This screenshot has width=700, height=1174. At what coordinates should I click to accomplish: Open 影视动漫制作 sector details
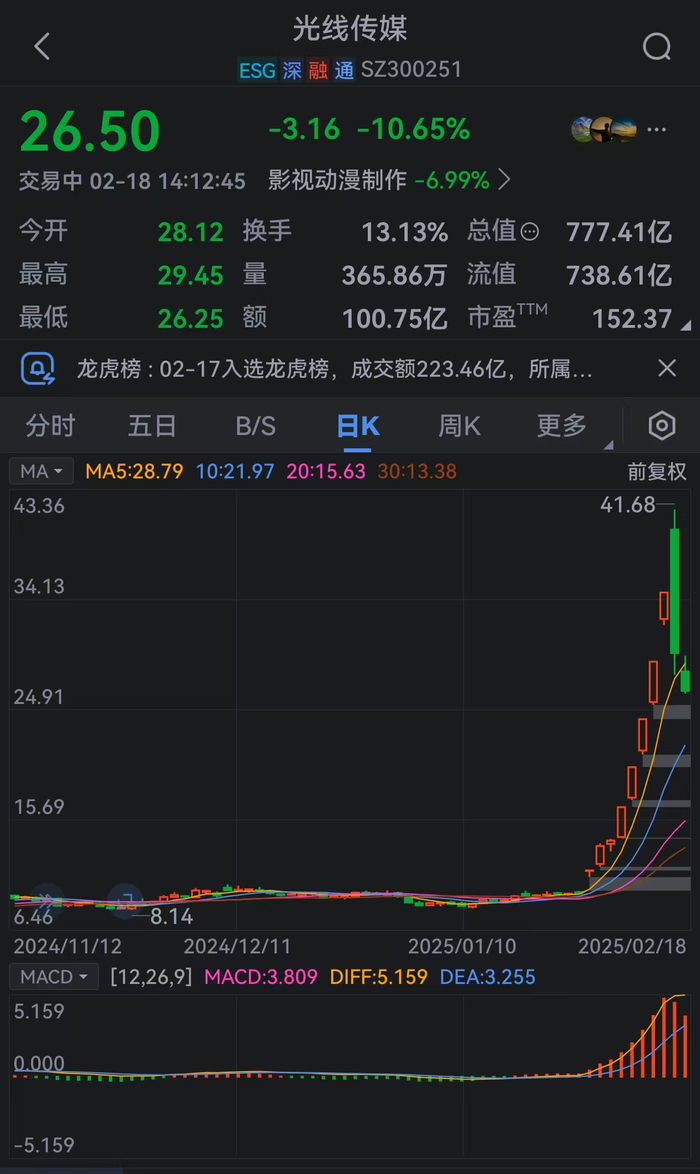coord(390,181)
